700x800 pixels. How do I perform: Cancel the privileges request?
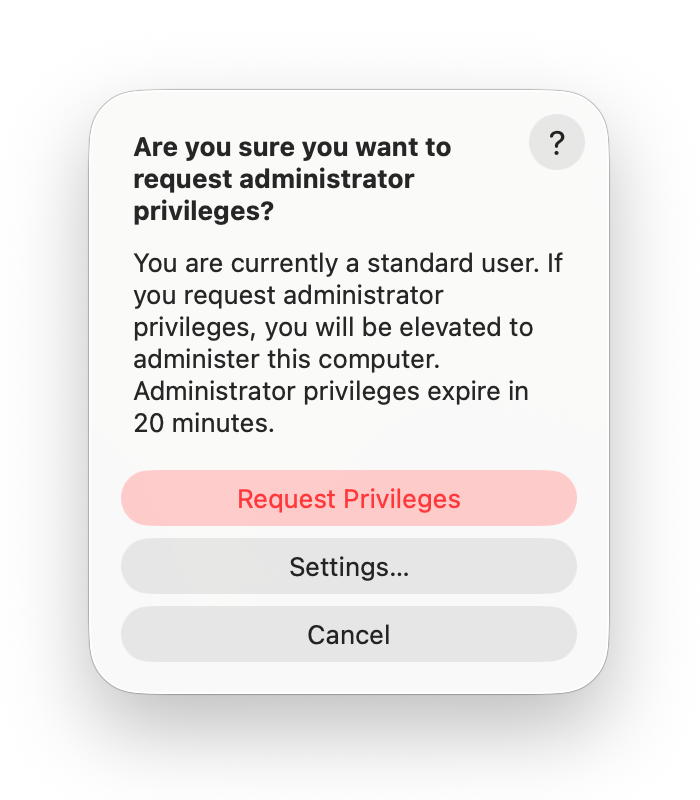349,634
